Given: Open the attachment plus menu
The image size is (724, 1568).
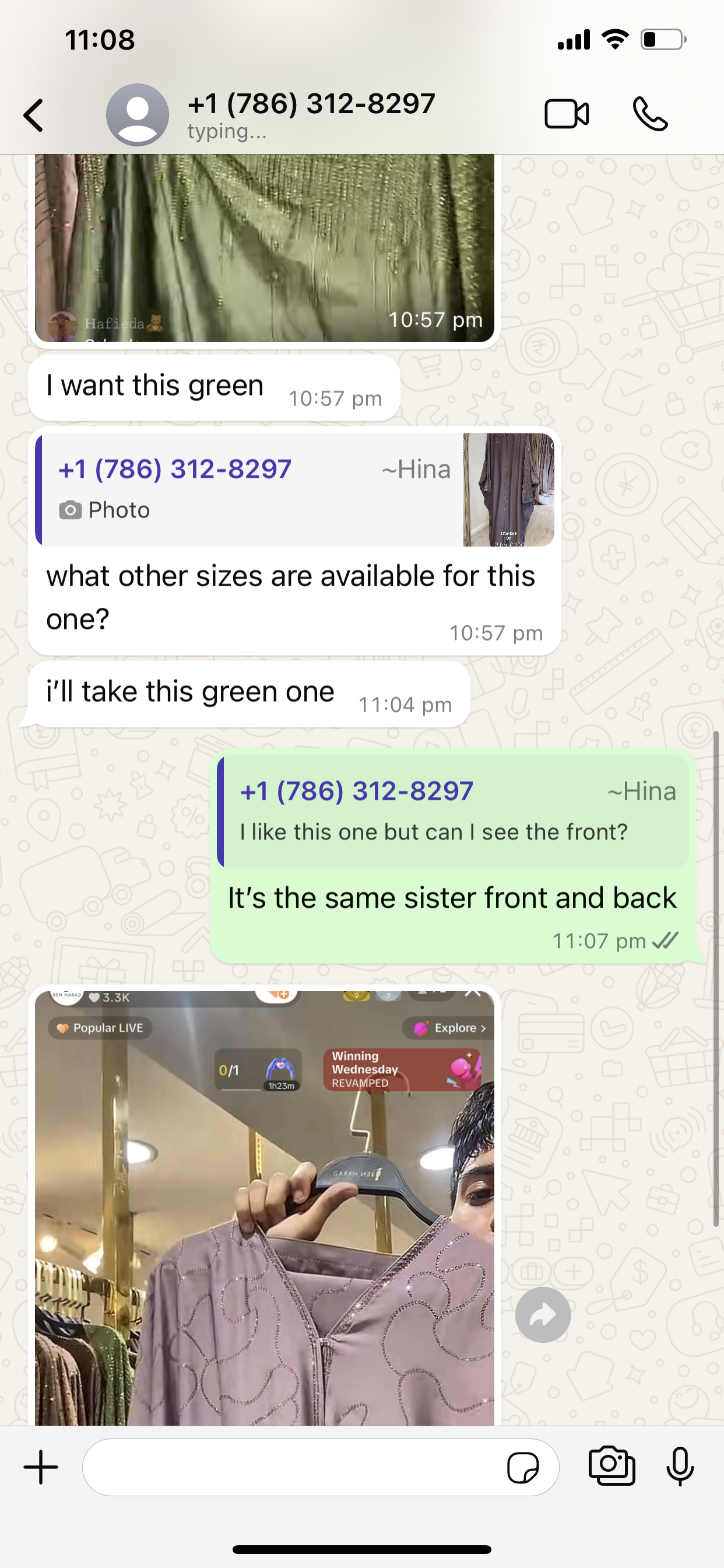Looking at the screenshot, I should (41, 1467).
